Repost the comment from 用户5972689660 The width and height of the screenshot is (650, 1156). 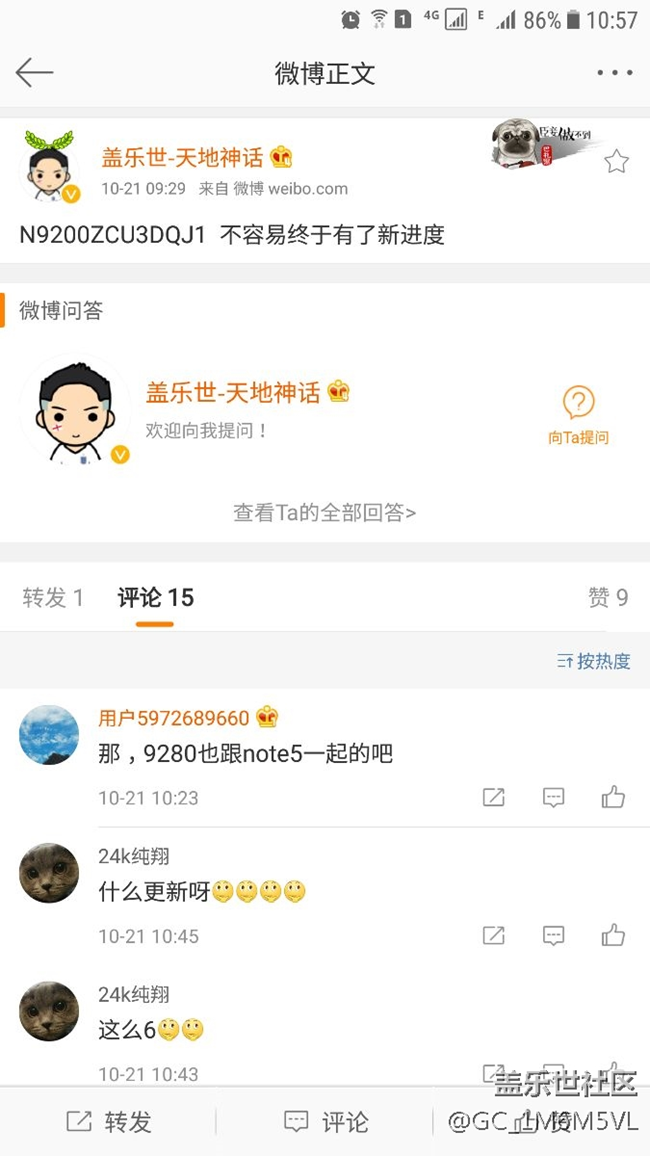coord(493,797)
